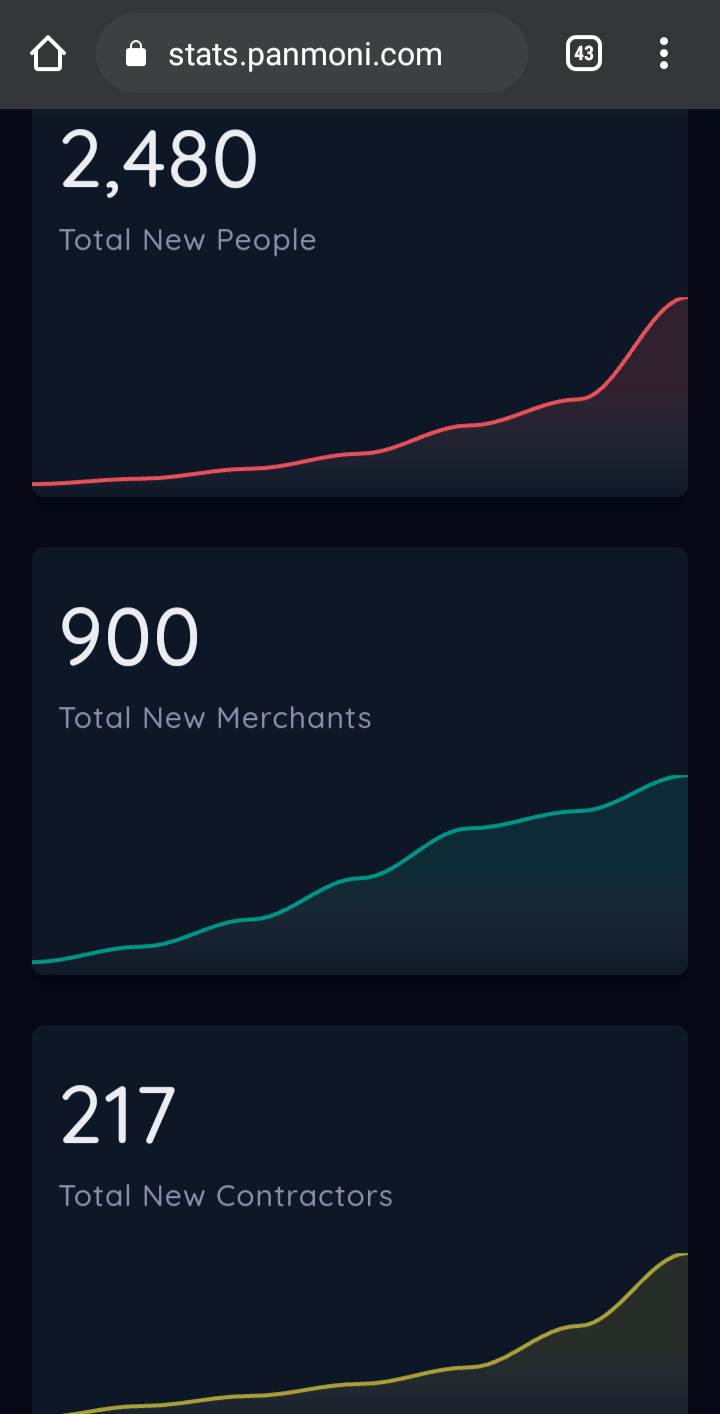This screenshot has width=720, height=1414.
Task: Open the browser overflow menu
Action: (x=664, y=54)
